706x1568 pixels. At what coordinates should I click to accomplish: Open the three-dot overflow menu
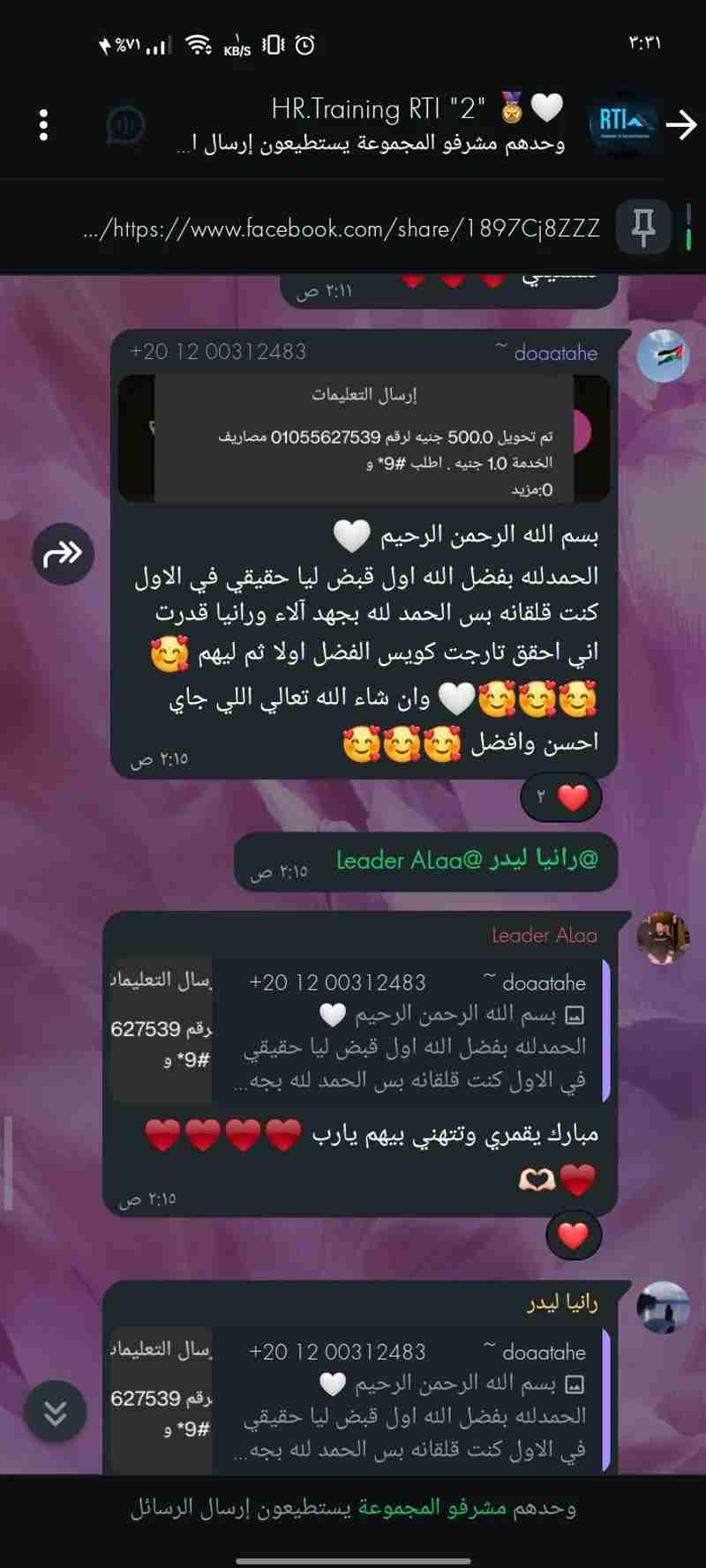[x=43, y=125]
